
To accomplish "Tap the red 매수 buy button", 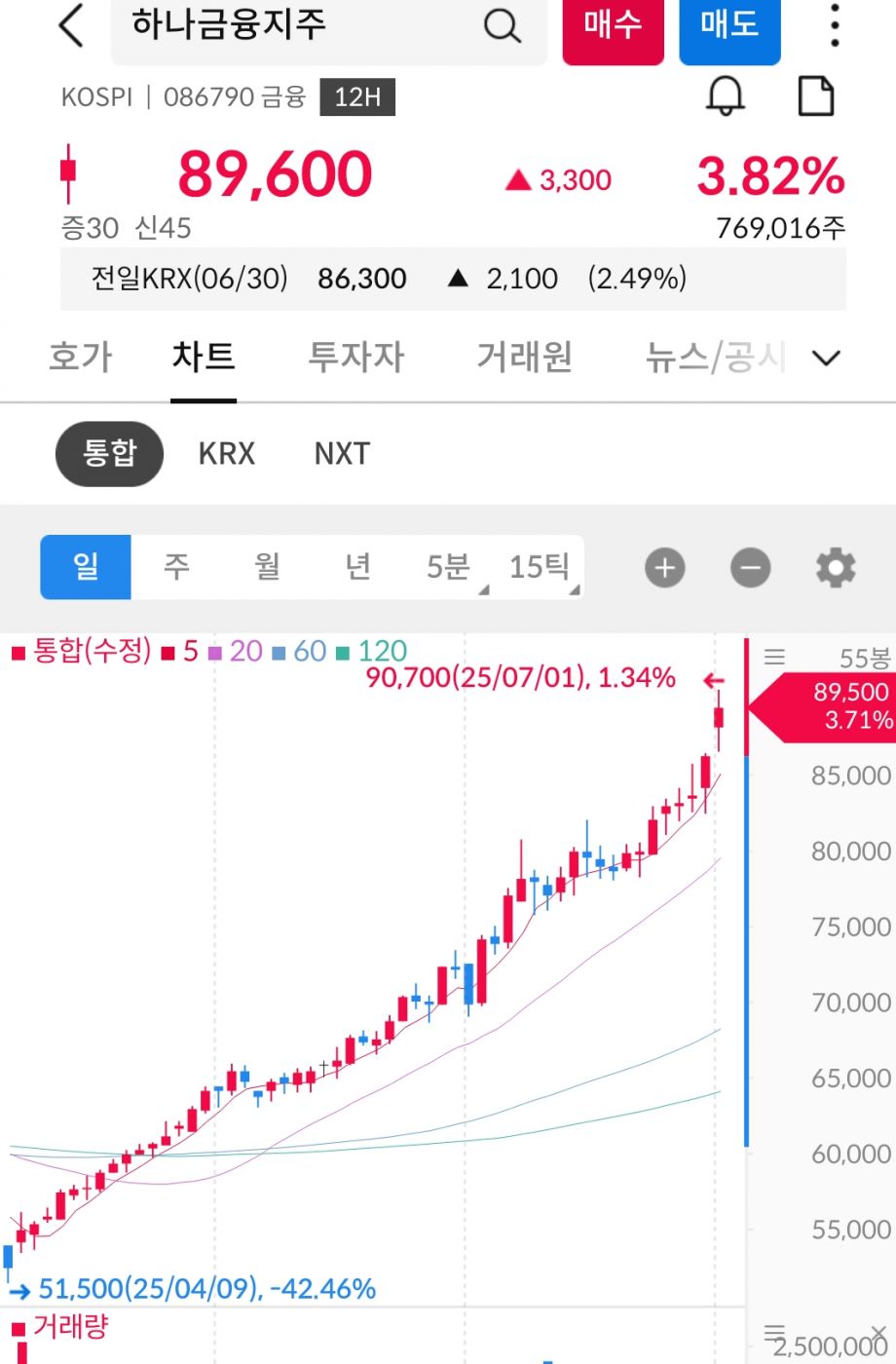I will click(x=613, y=26).
